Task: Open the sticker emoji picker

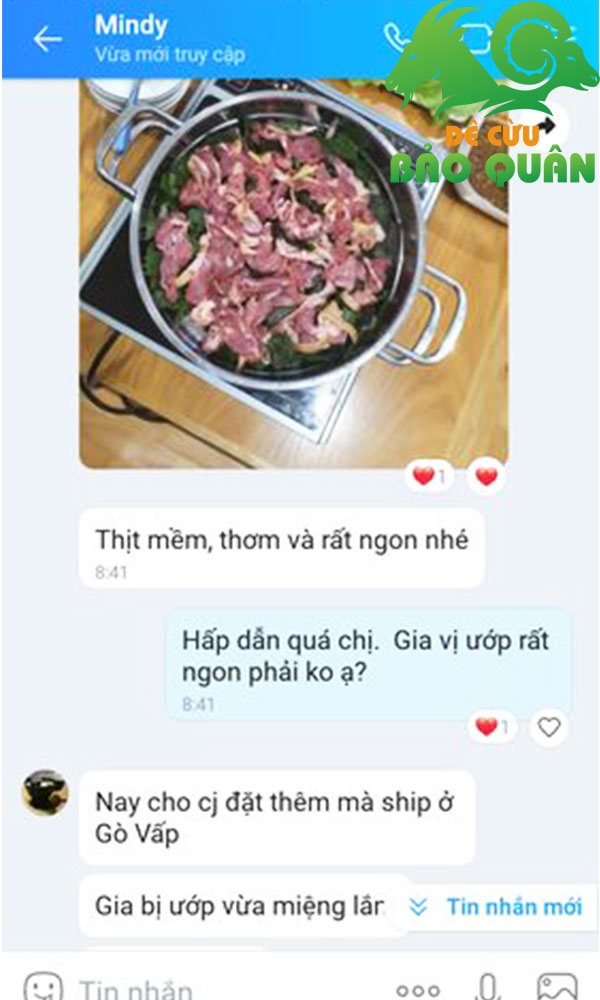Action: click(43, 987)
